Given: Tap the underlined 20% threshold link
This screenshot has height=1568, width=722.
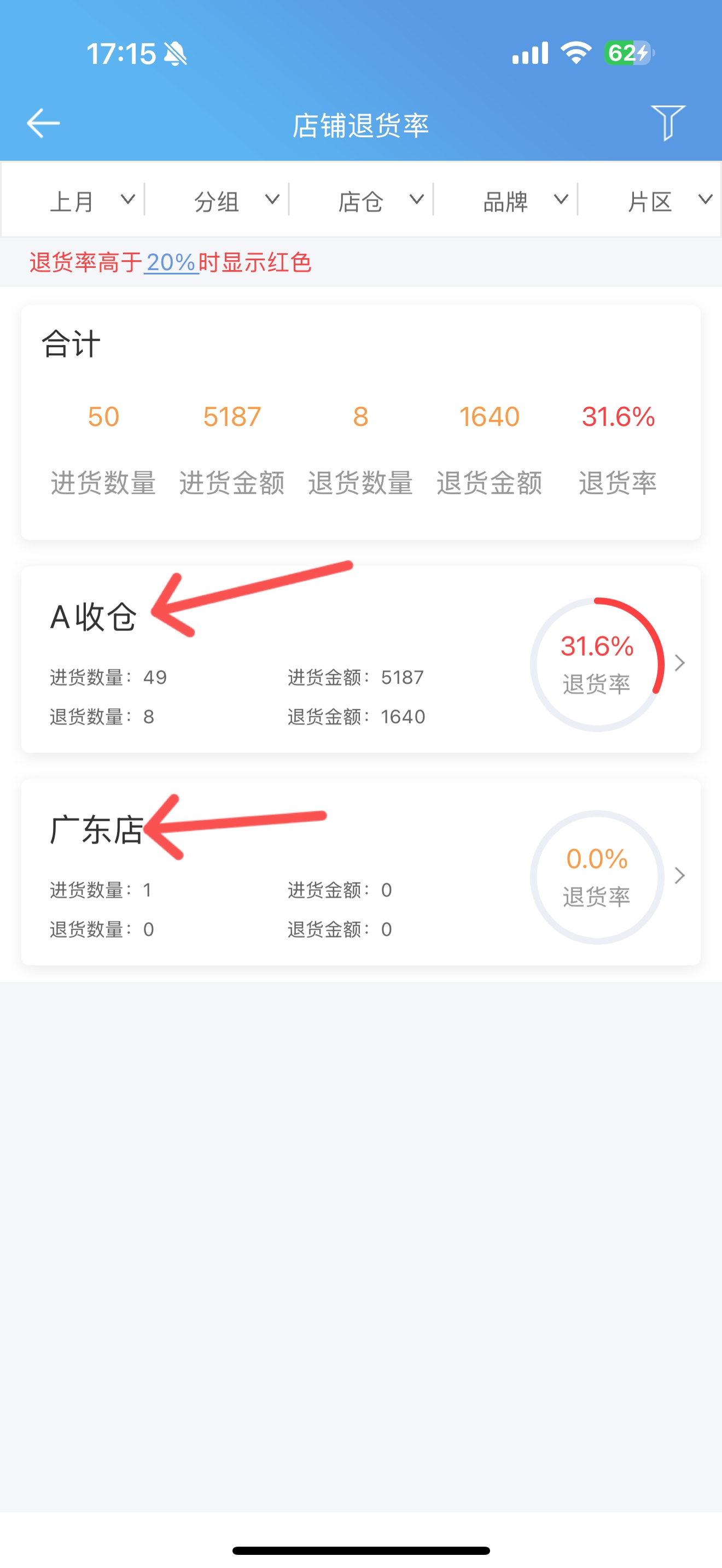Looking at the screenshot, I should point(171,262).
